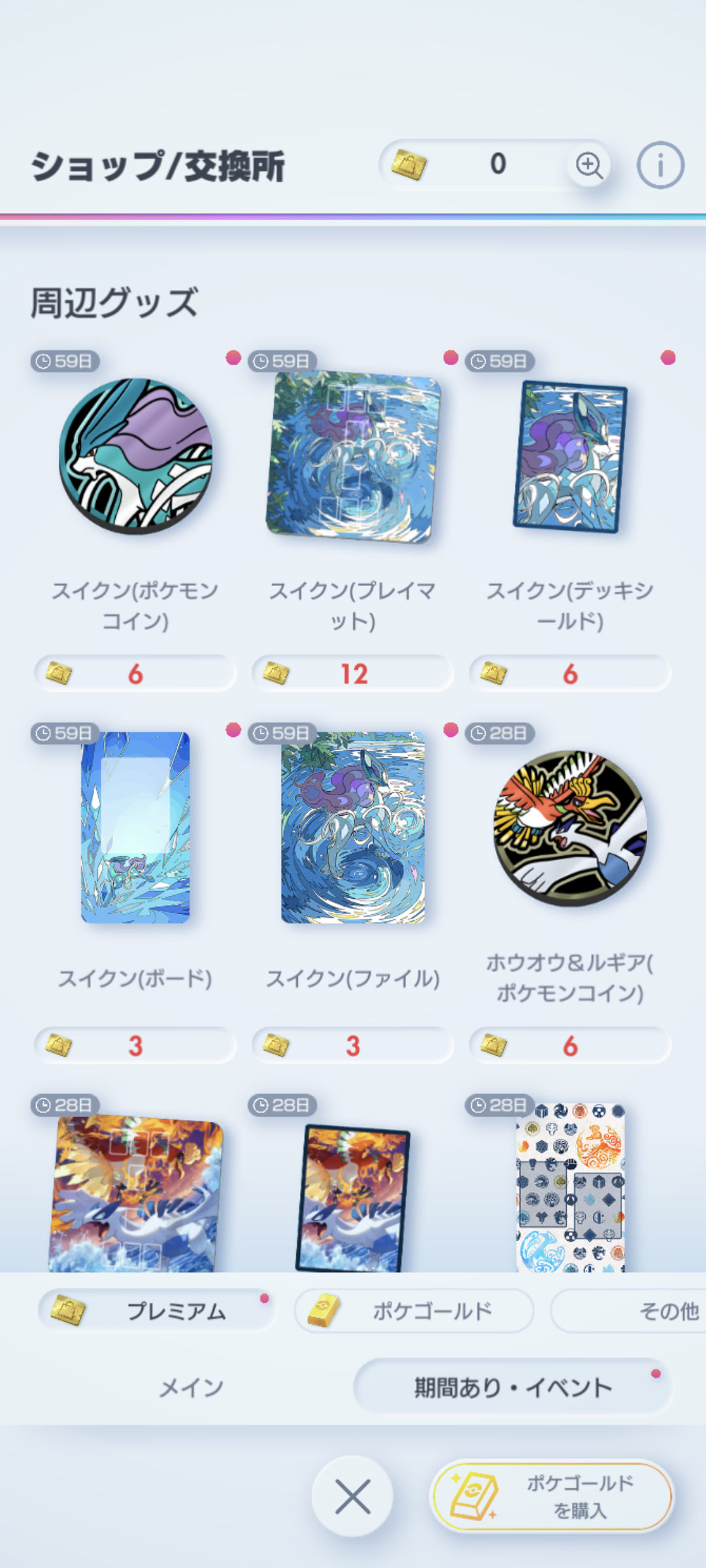Screen dimensions: 706x1568
Task: Tap the plus magnifier beside the ticket count
Action: click(x=589, y=165)
